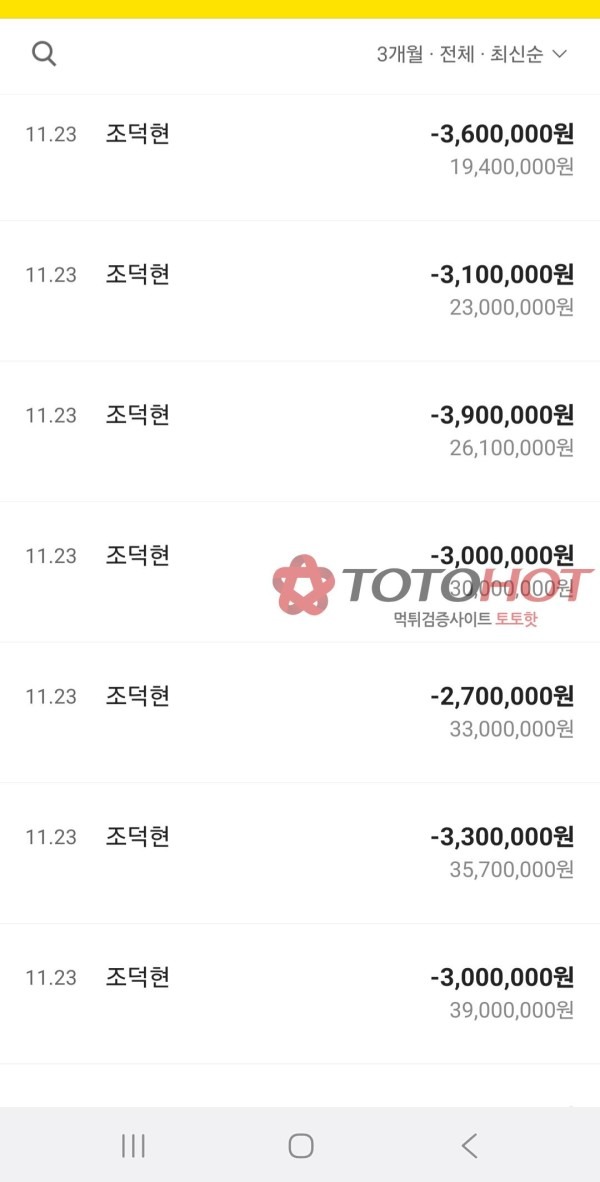The width and height of the screenshot is (600, 1182).
Task: Open the -3,600,000원 transaction to 조덕현
Action: click(300, 150)
